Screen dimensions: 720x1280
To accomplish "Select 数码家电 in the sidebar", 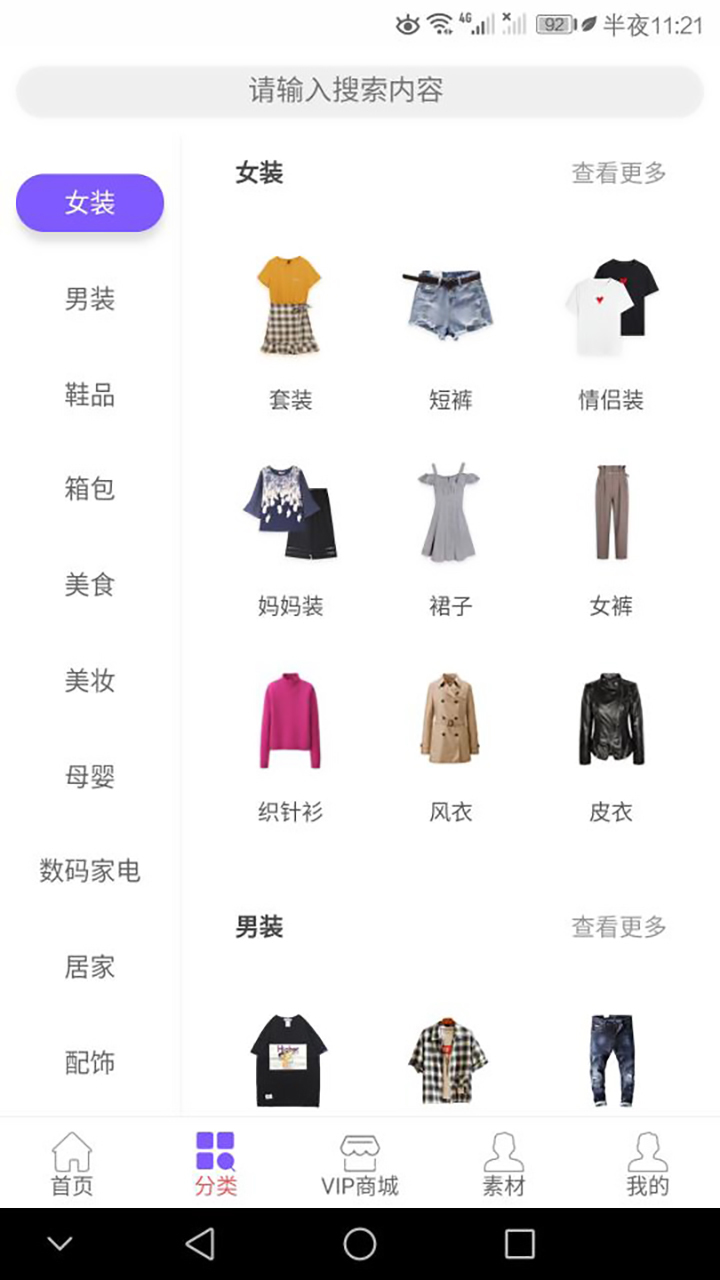I will (90, 871).
